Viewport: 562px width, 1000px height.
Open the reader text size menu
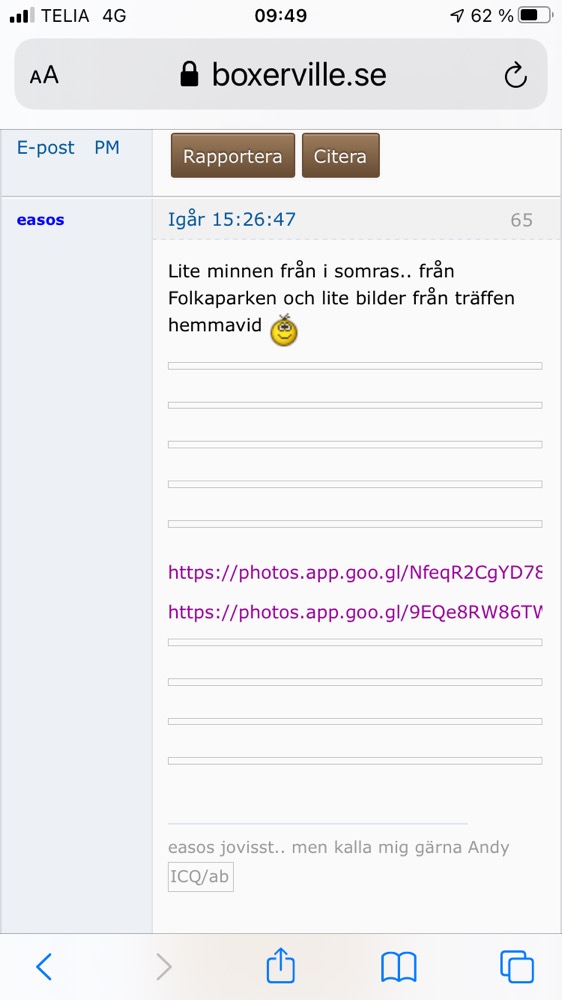pyautogui.click(x=44, y=75)
